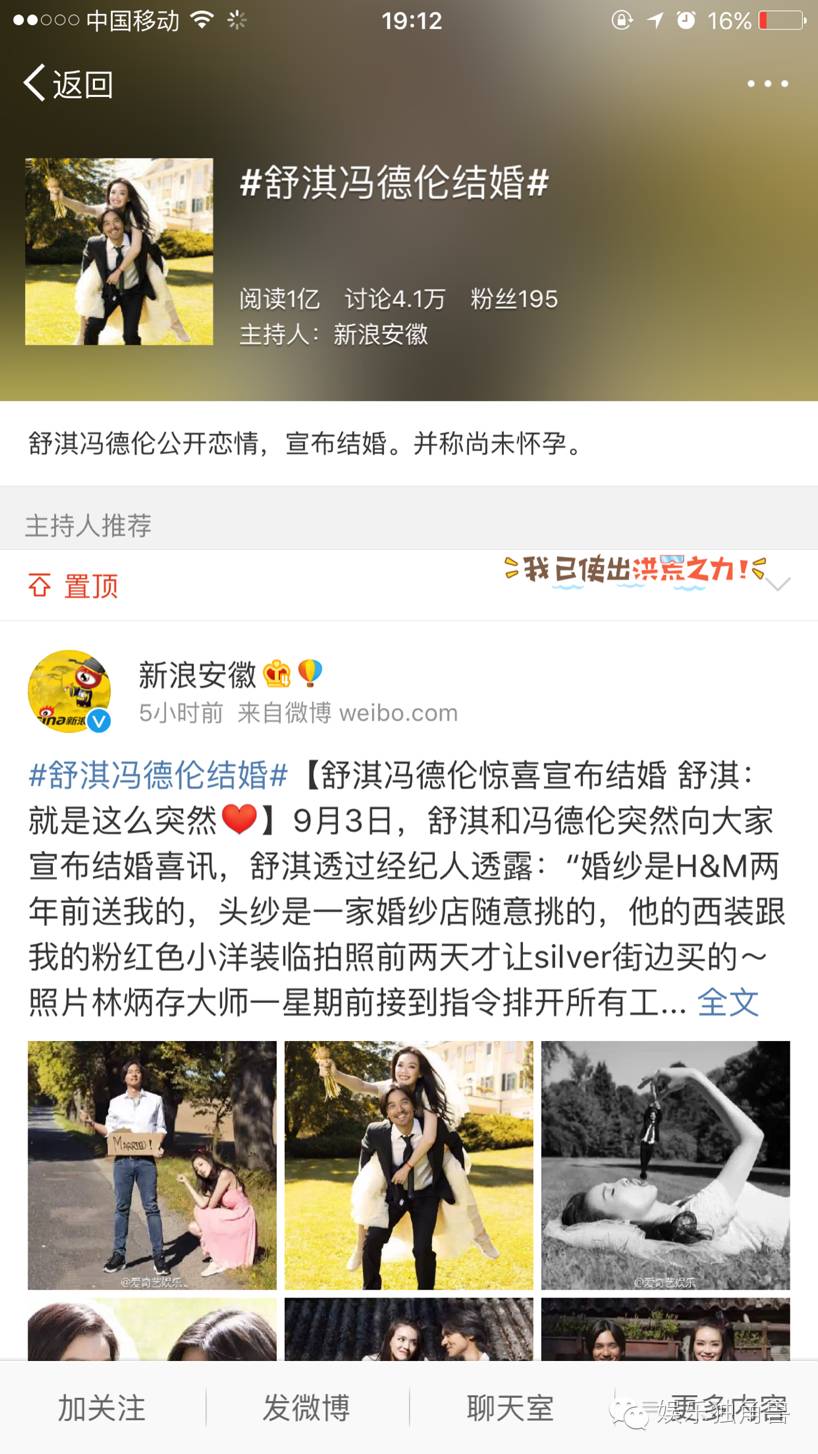Tap the #舒淇冯德伦结婚# hashtag in the post

click(x=158, y=775)
